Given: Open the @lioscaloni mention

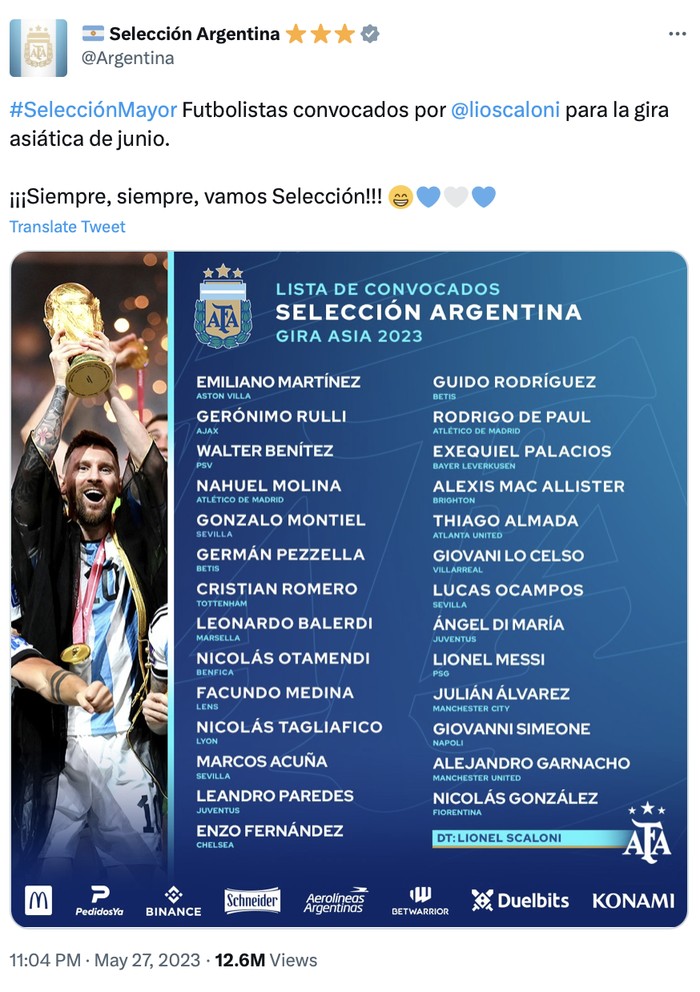Looking at the screenshot, I should click(505, 109).
